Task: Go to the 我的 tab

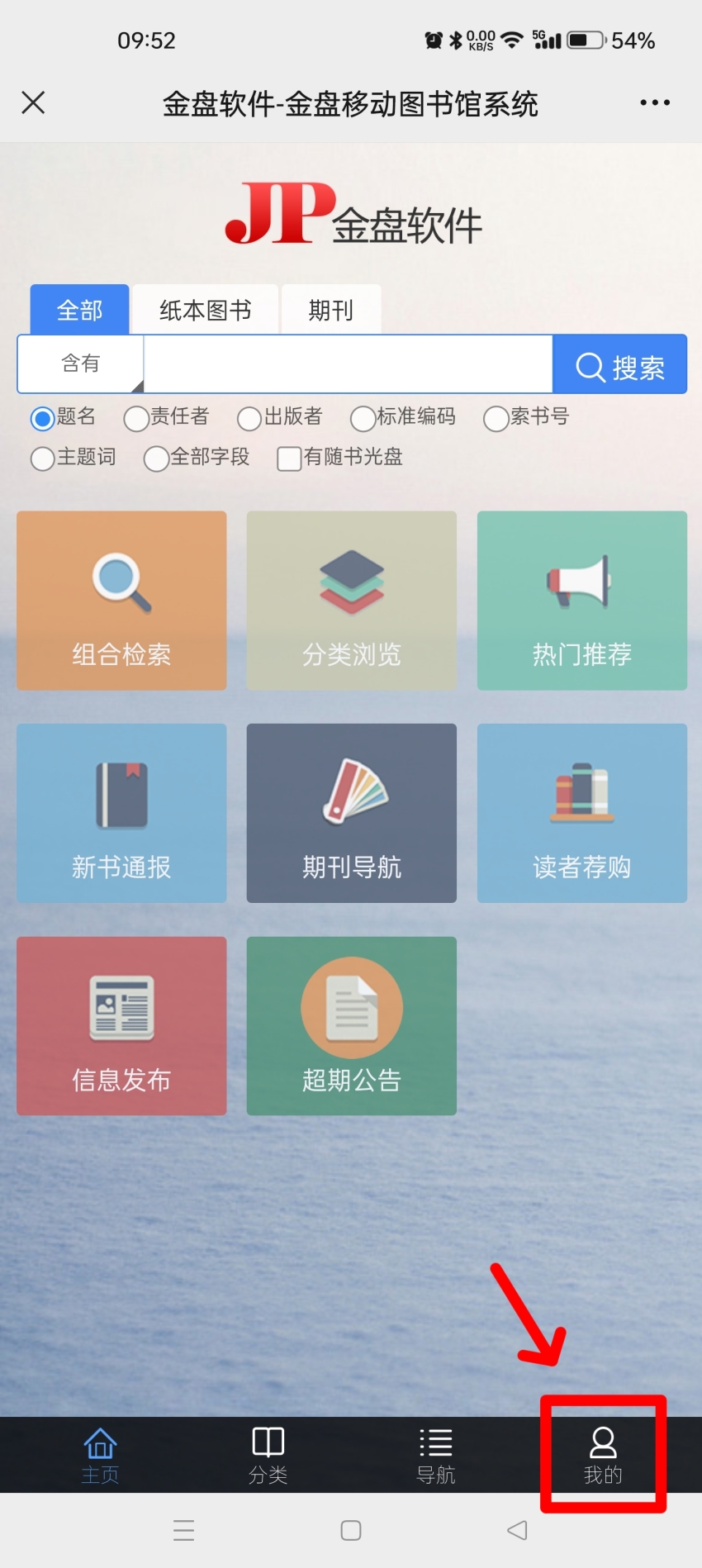Action: (603, 1455)
